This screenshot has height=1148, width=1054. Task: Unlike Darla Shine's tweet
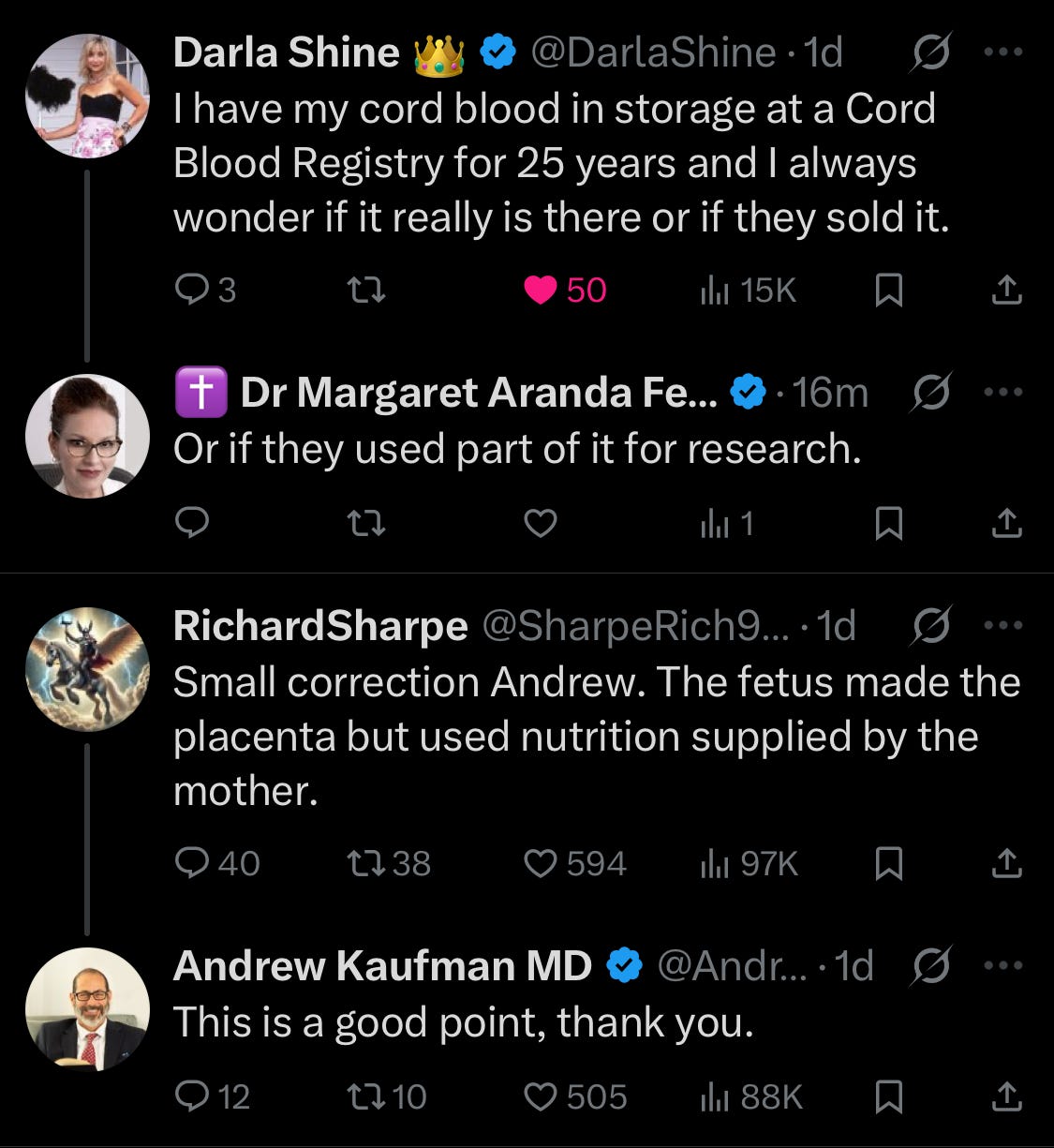click(x=541, y=291)
